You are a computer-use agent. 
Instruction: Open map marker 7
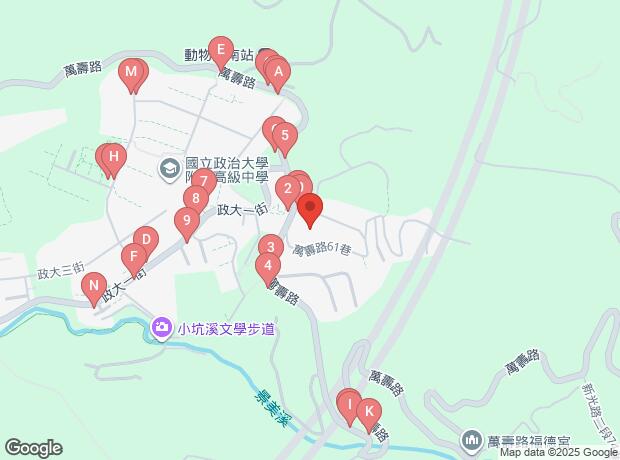(203, 182)
